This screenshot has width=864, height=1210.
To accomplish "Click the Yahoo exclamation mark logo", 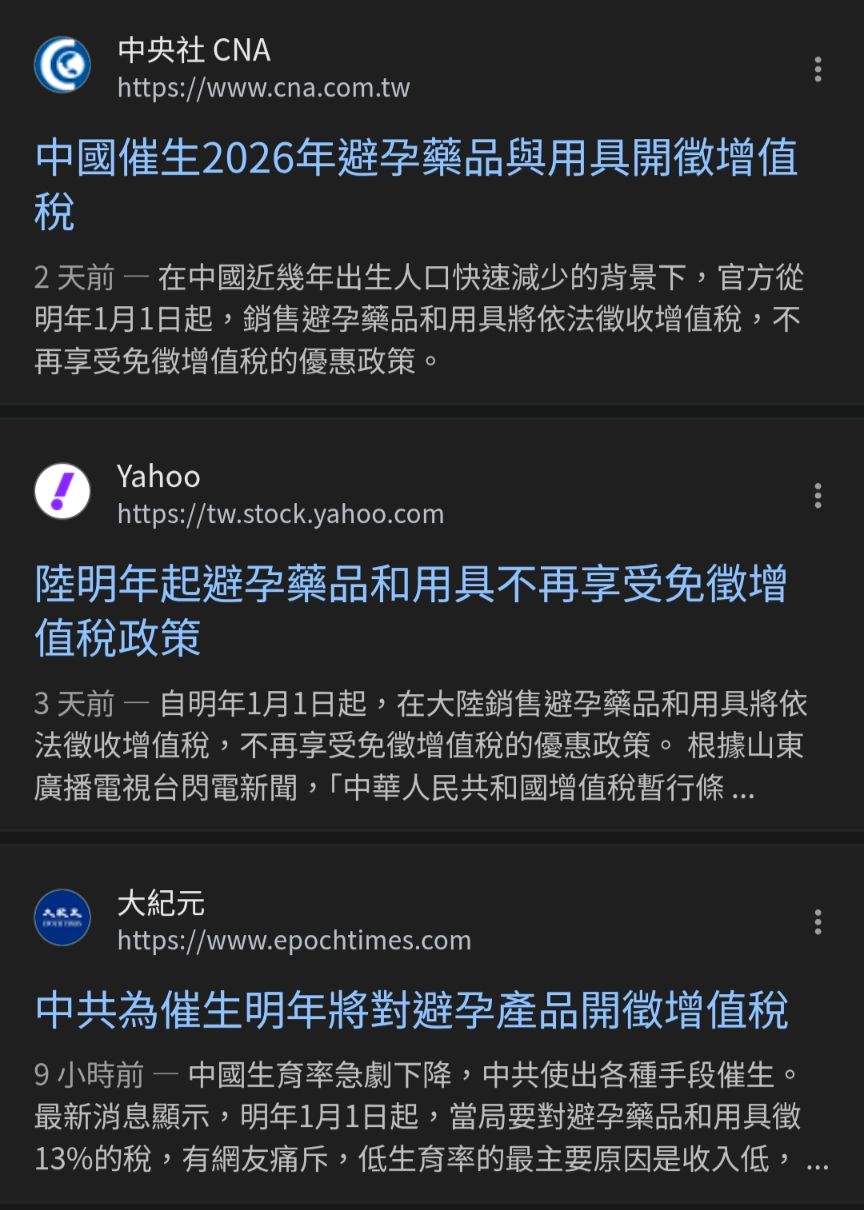I will (x=62, y=489).
